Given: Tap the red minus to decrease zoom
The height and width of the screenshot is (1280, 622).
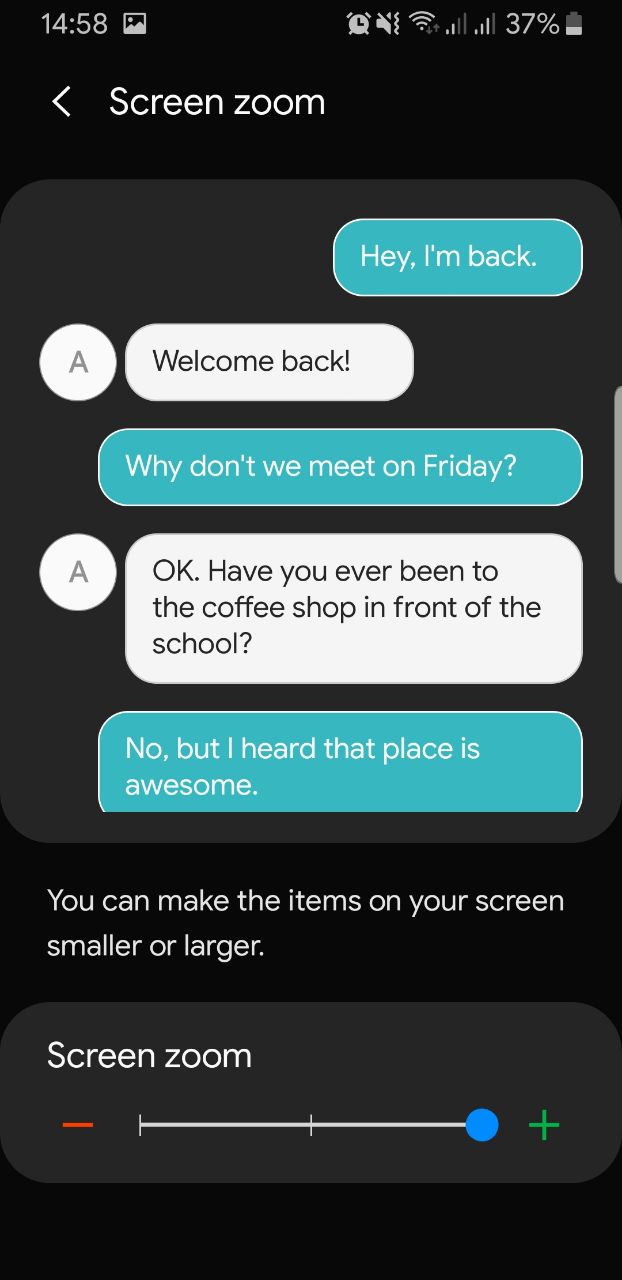Looking at the screenshot, I should [78, 1125].
